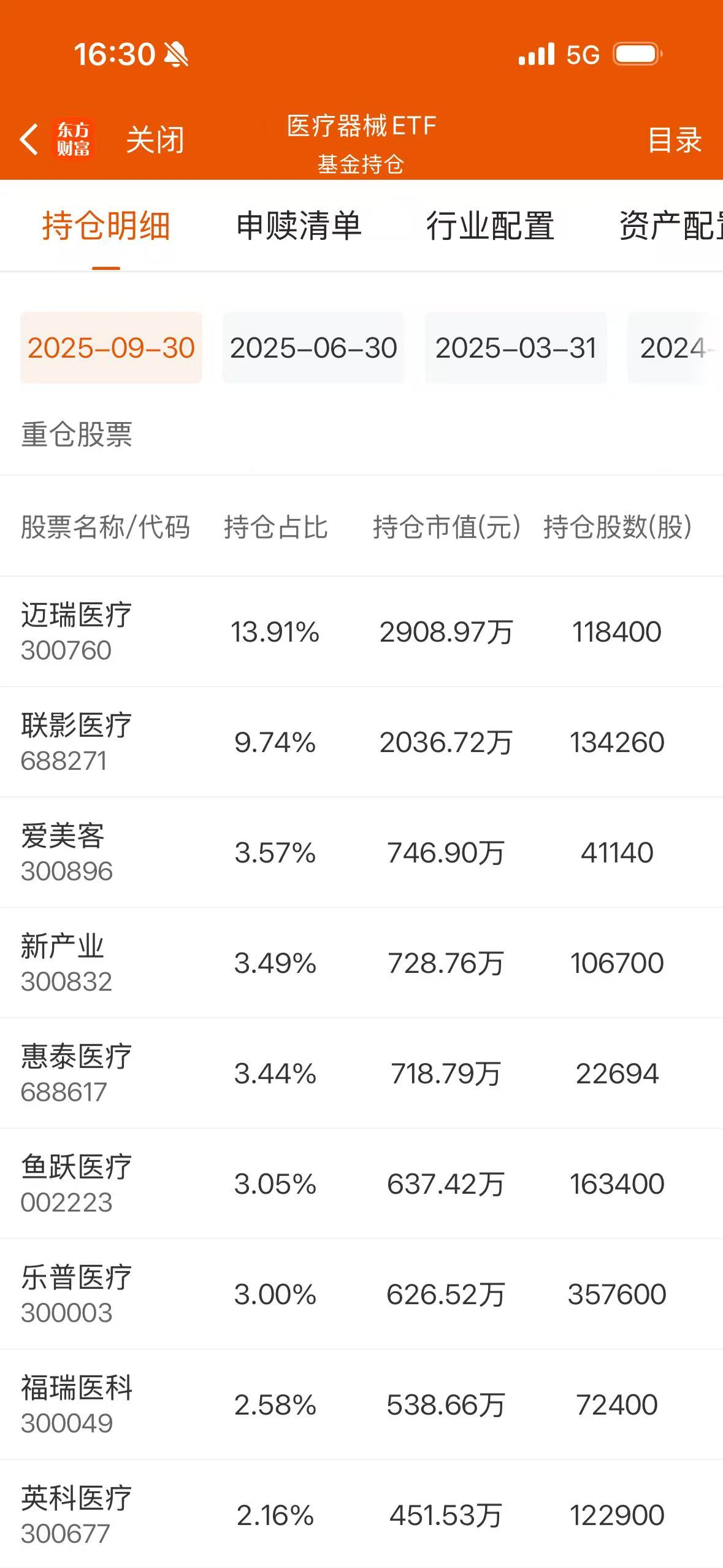Open the 目录 menu
723x1568 pixels.
[x=675, y=140]
